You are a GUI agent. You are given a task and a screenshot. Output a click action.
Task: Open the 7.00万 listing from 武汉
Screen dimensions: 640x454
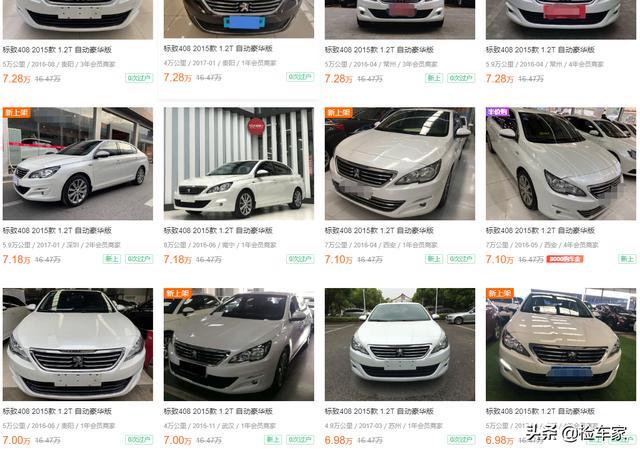(238, 345)
